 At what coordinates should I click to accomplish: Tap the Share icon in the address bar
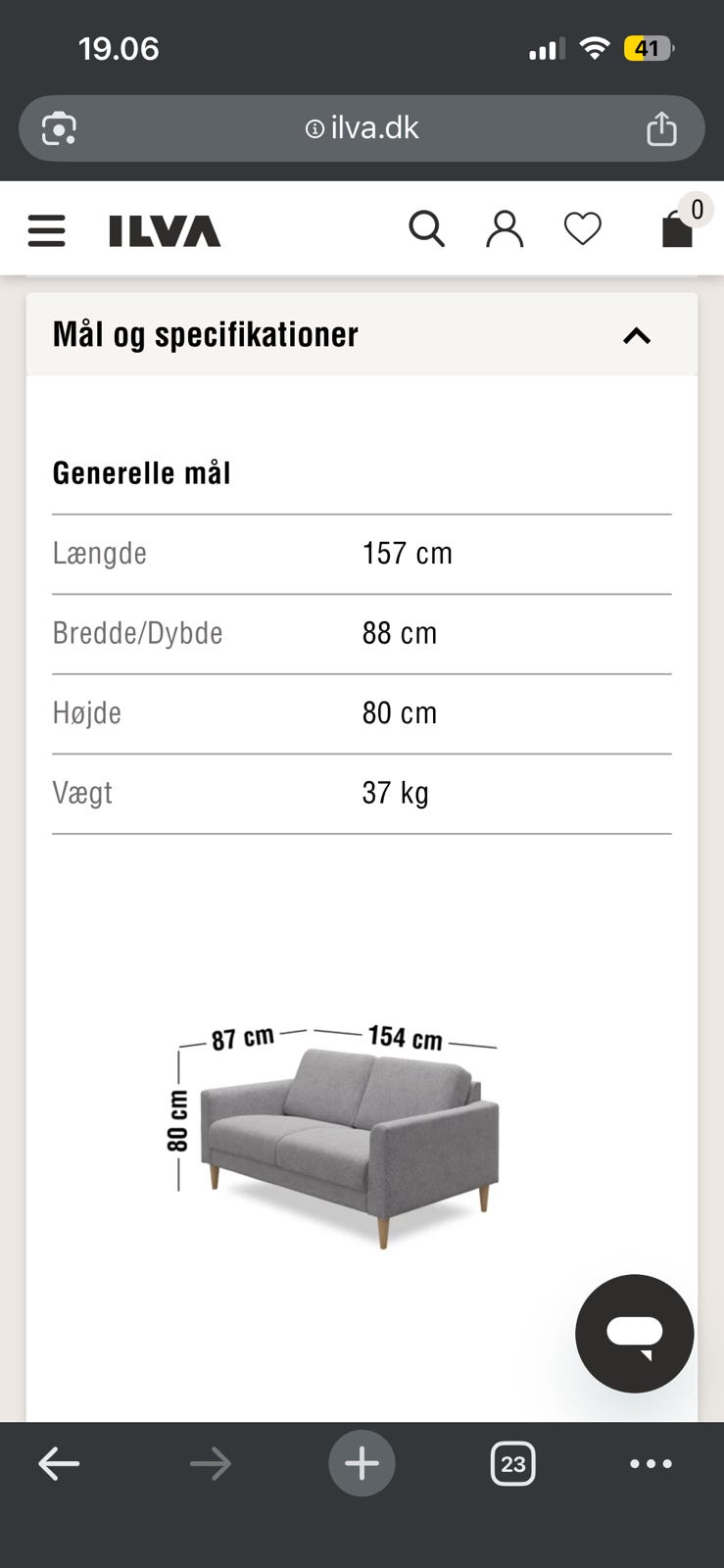tap(663, 127)
